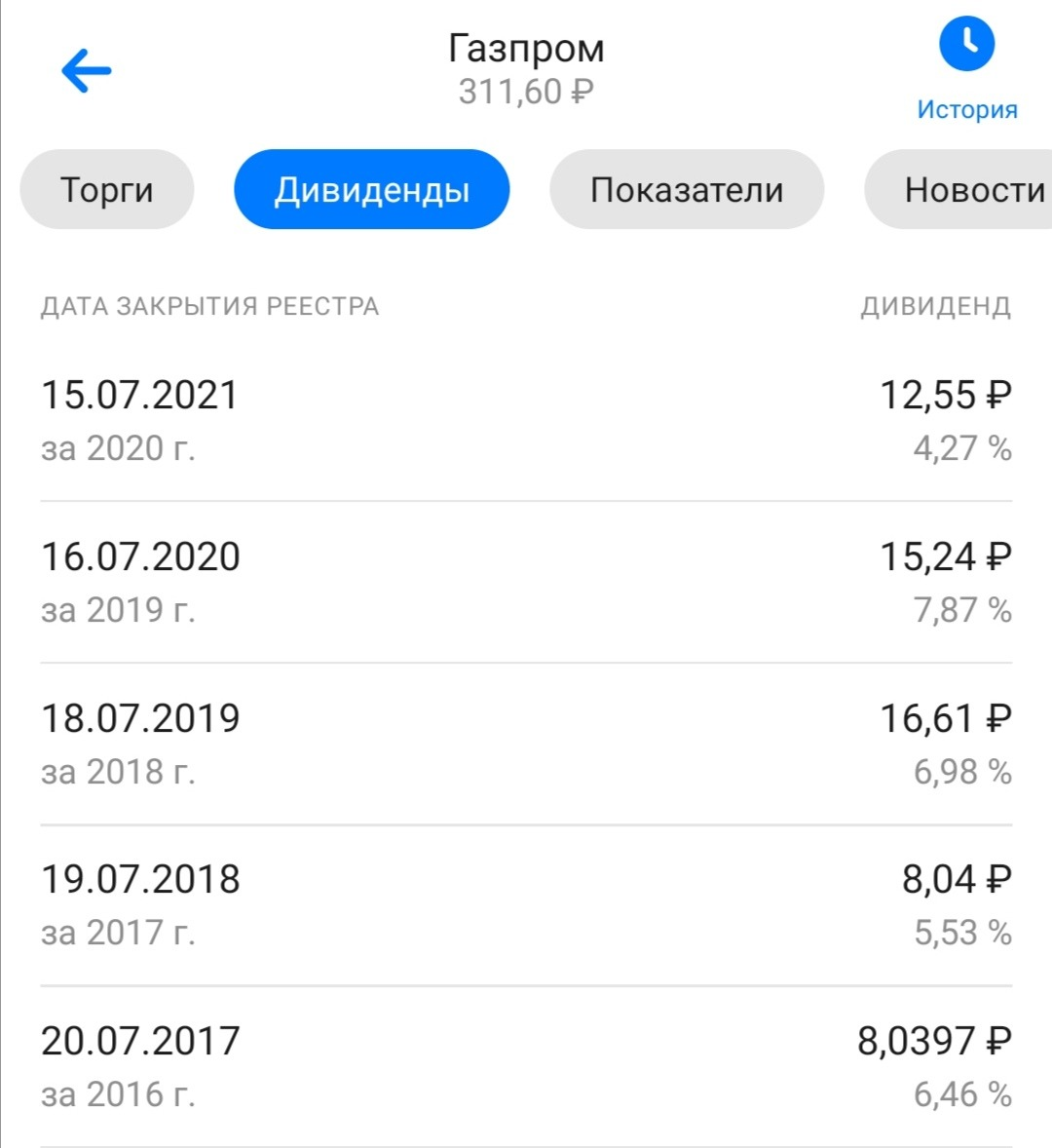Tap the ДАТА ЗАКРЫТИЯ РЕЕСТРА column header
This screenshot has width=1052, height=1148.
tap(209, 306)
